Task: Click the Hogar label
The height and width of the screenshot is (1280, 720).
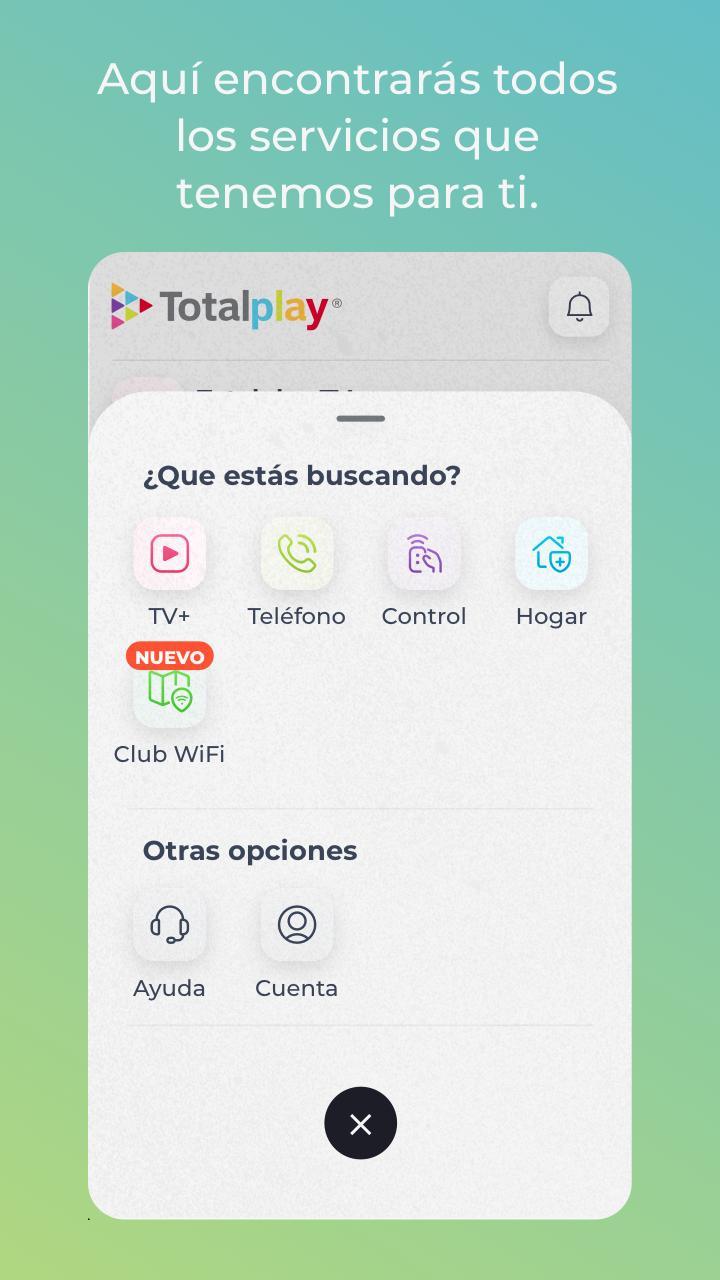Action: [x=551, y=616]
